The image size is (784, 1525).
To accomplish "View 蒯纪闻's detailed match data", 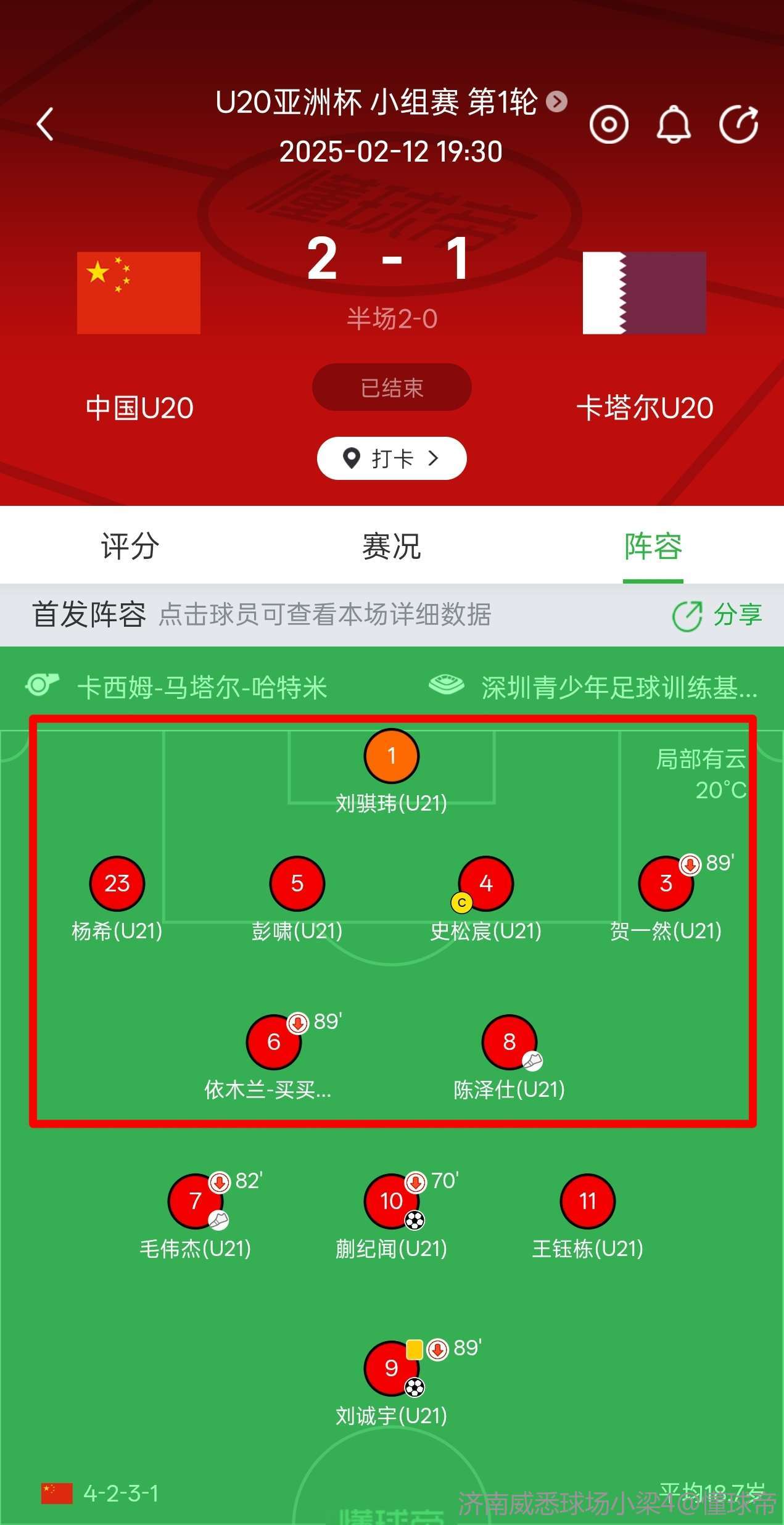I will pos(391,1201).
